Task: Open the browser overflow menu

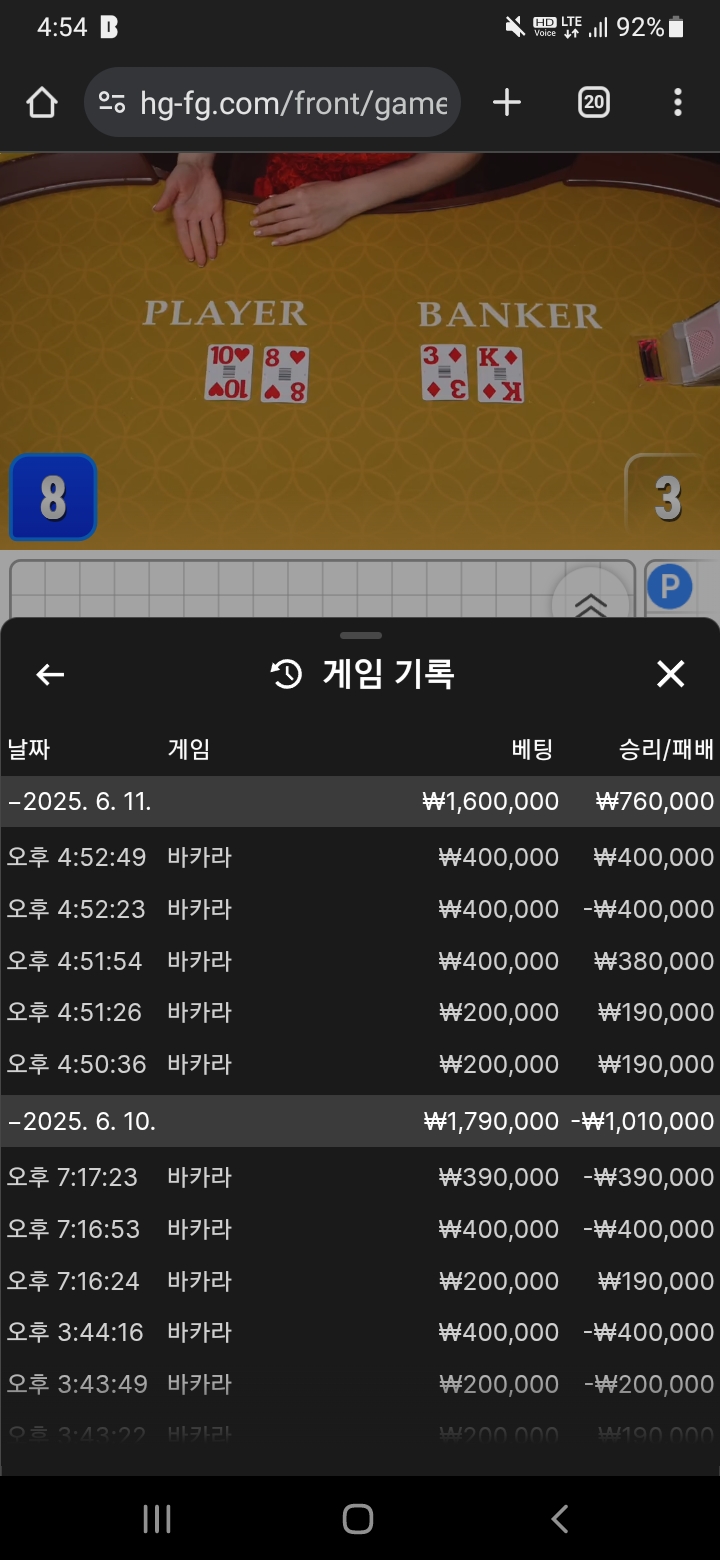Action: coord(678,102)
